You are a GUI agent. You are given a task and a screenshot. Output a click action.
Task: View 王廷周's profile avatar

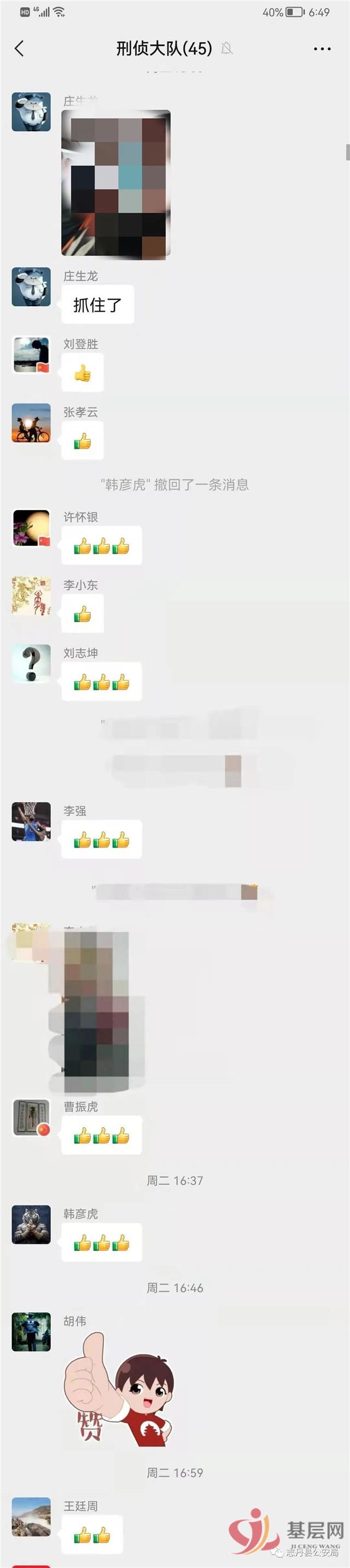click(x=31, y=1517)
